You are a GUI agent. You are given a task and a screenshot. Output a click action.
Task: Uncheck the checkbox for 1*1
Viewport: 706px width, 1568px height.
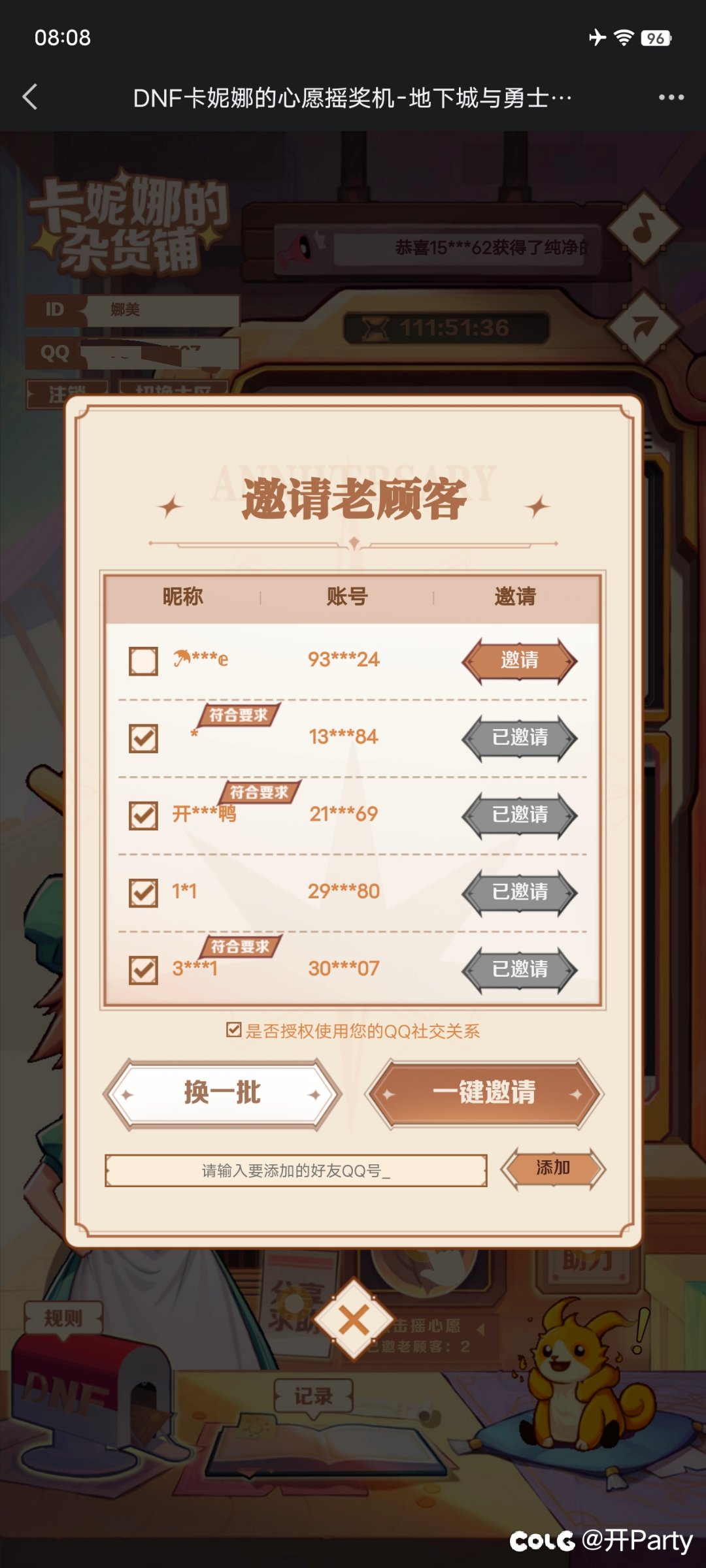pyautogui.click(x=143, y=892)
